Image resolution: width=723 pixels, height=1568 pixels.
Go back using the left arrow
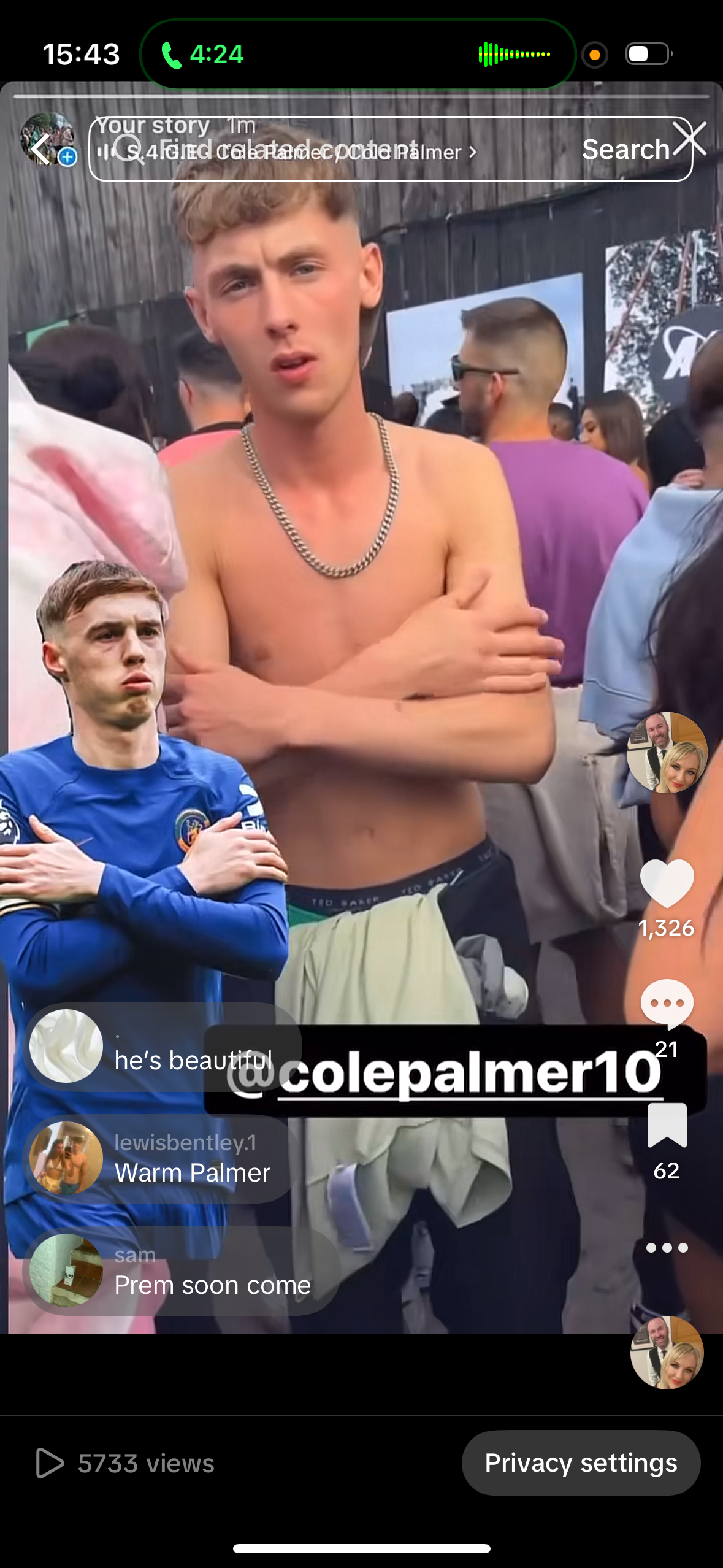tap(40, 149)
